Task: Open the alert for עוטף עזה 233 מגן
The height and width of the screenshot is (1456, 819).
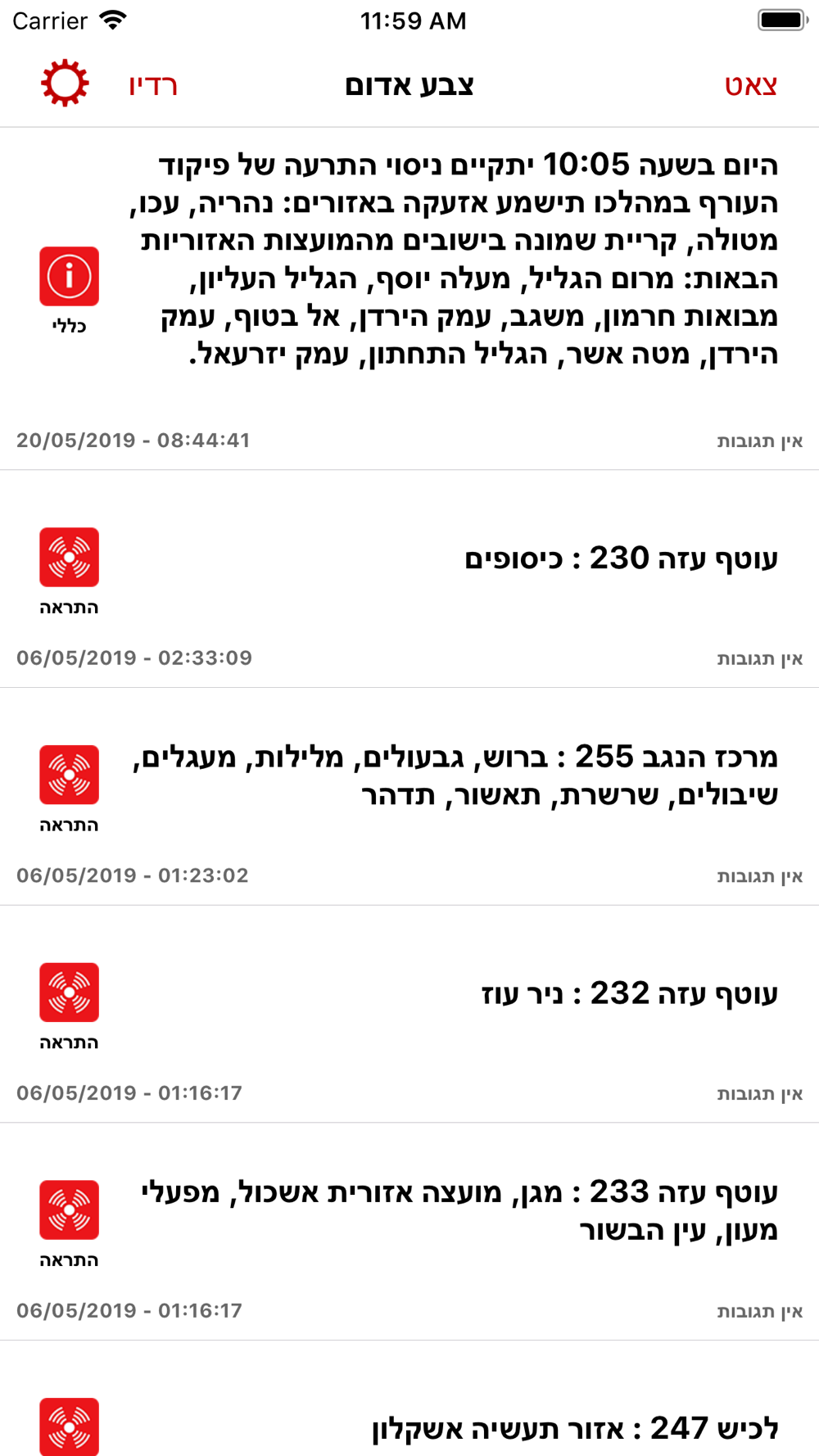Action: click(x=459, y=1210)
